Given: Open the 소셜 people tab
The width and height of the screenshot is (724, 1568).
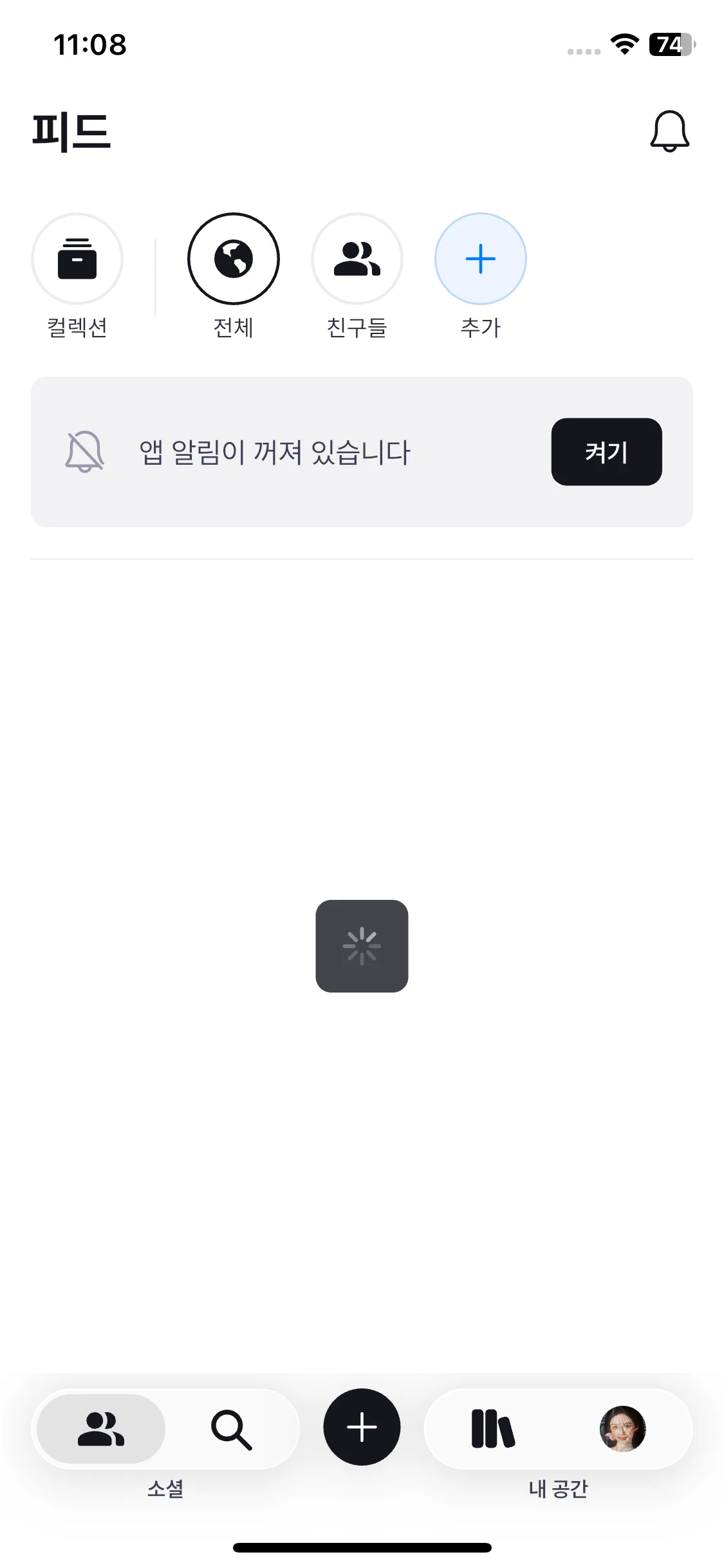Looking at the screenshot, I should tap(101, 1429).
